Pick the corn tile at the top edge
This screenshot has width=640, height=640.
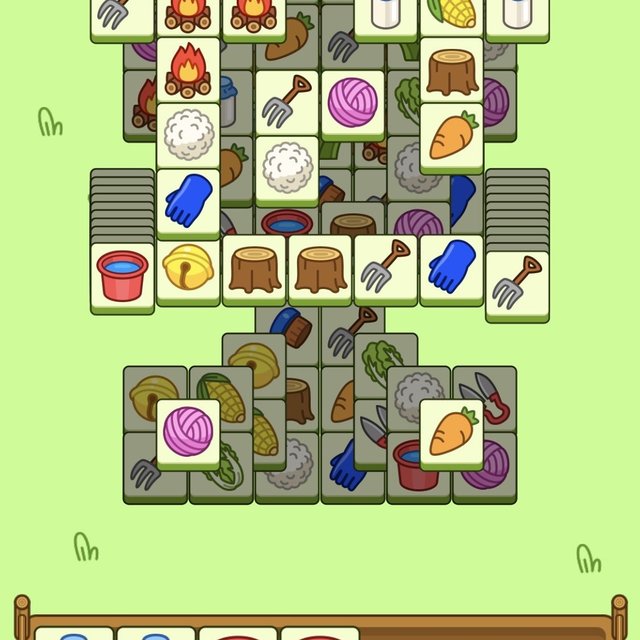[449, 15]
